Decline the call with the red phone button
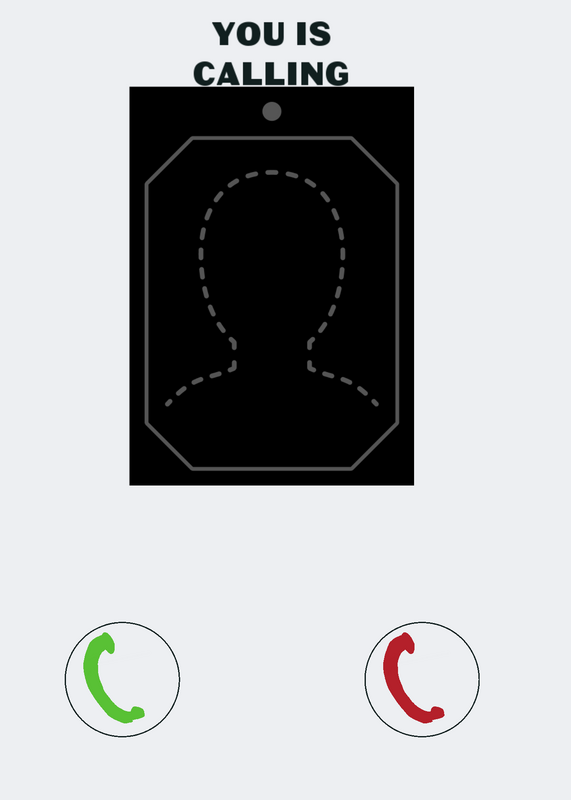 pos(422,679)
